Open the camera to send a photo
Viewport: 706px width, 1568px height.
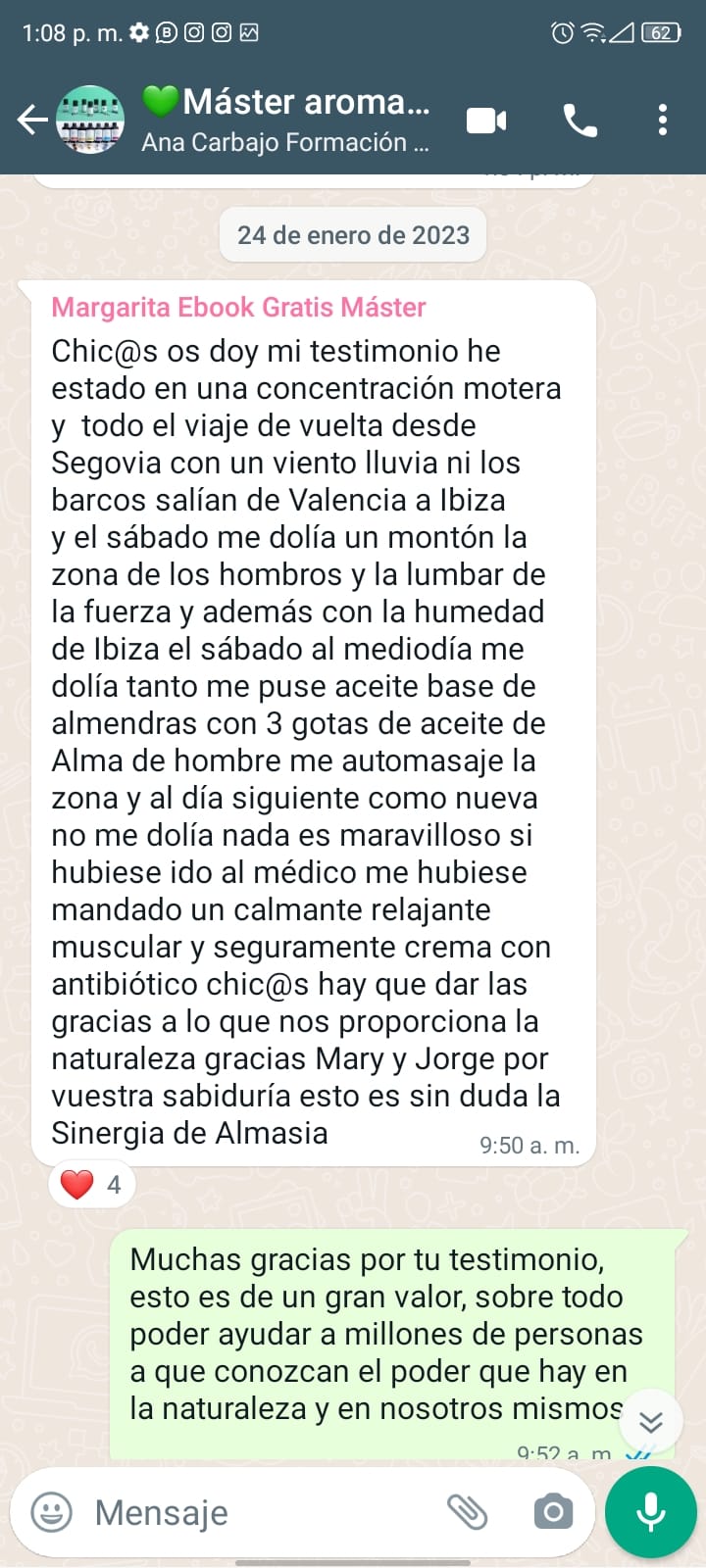click(553, 1512)
